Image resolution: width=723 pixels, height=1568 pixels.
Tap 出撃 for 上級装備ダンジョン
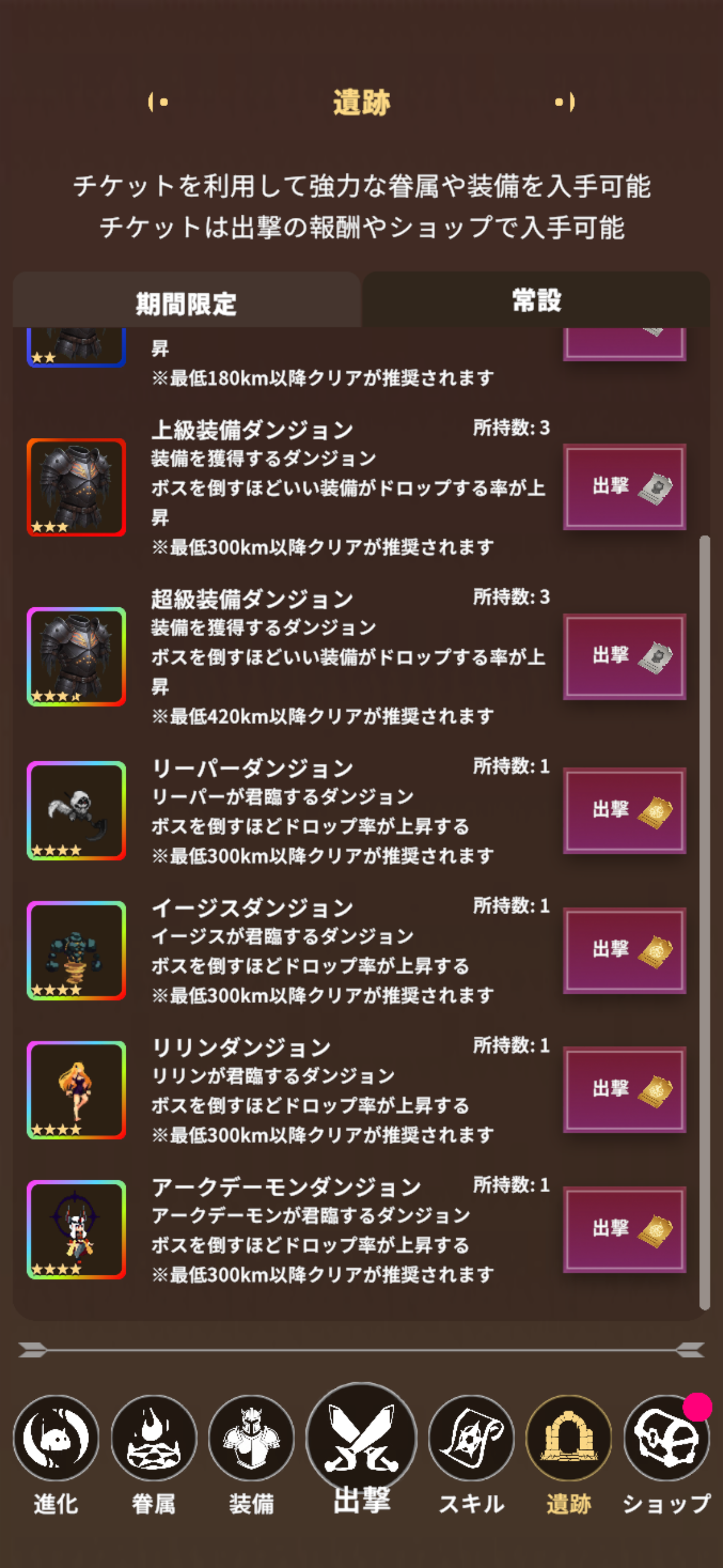624,487
